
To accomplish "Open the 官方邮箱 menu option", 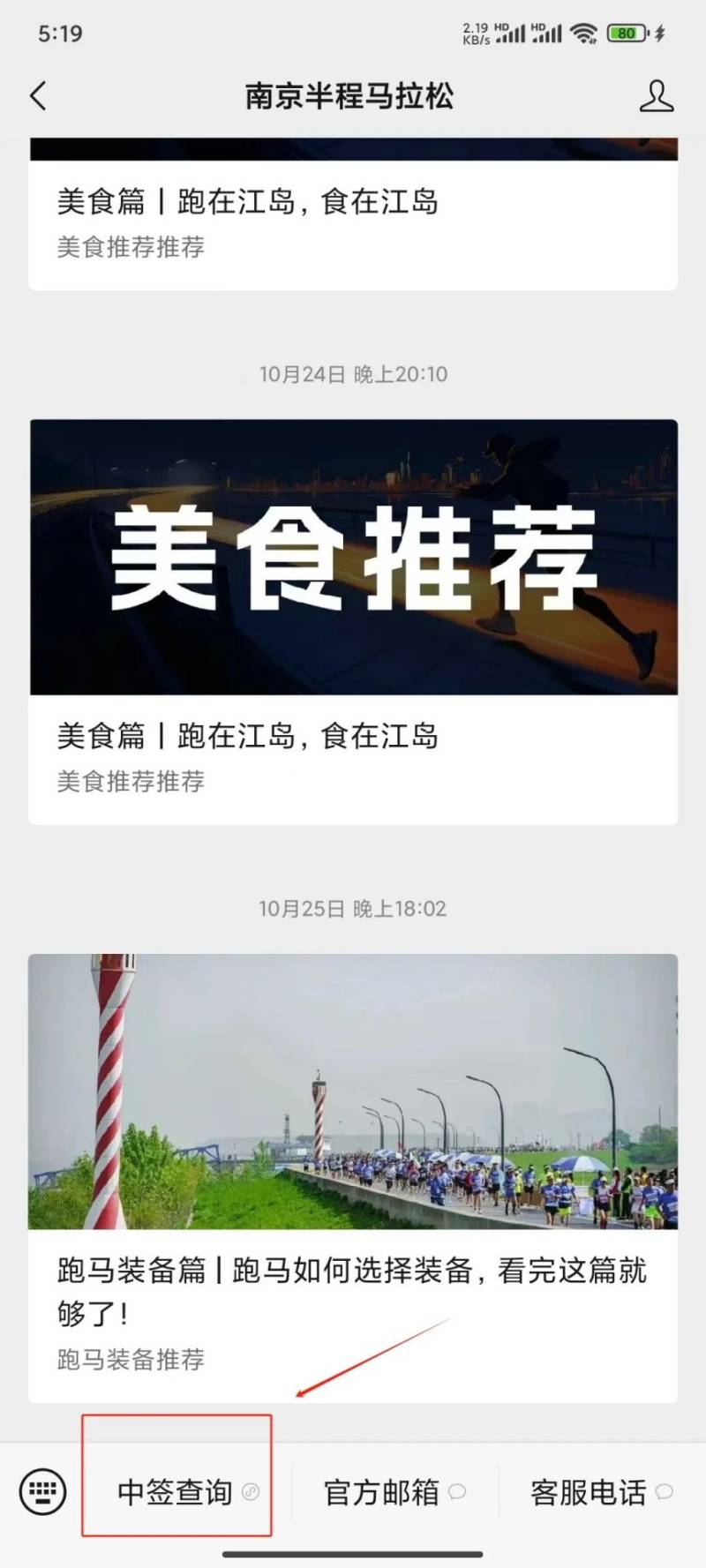I will 384,1492.
